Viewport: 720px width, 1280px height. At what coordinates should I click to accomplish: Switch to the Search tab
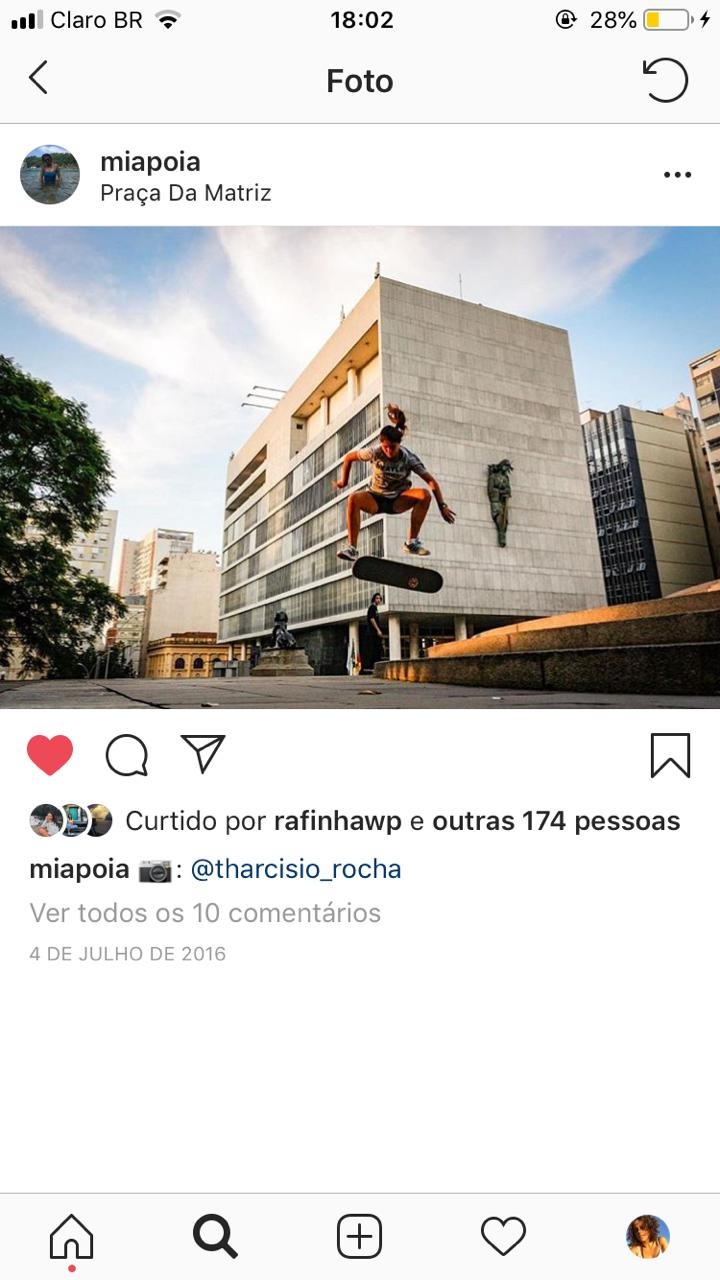pyautogui.click(x=215, y=1237)
